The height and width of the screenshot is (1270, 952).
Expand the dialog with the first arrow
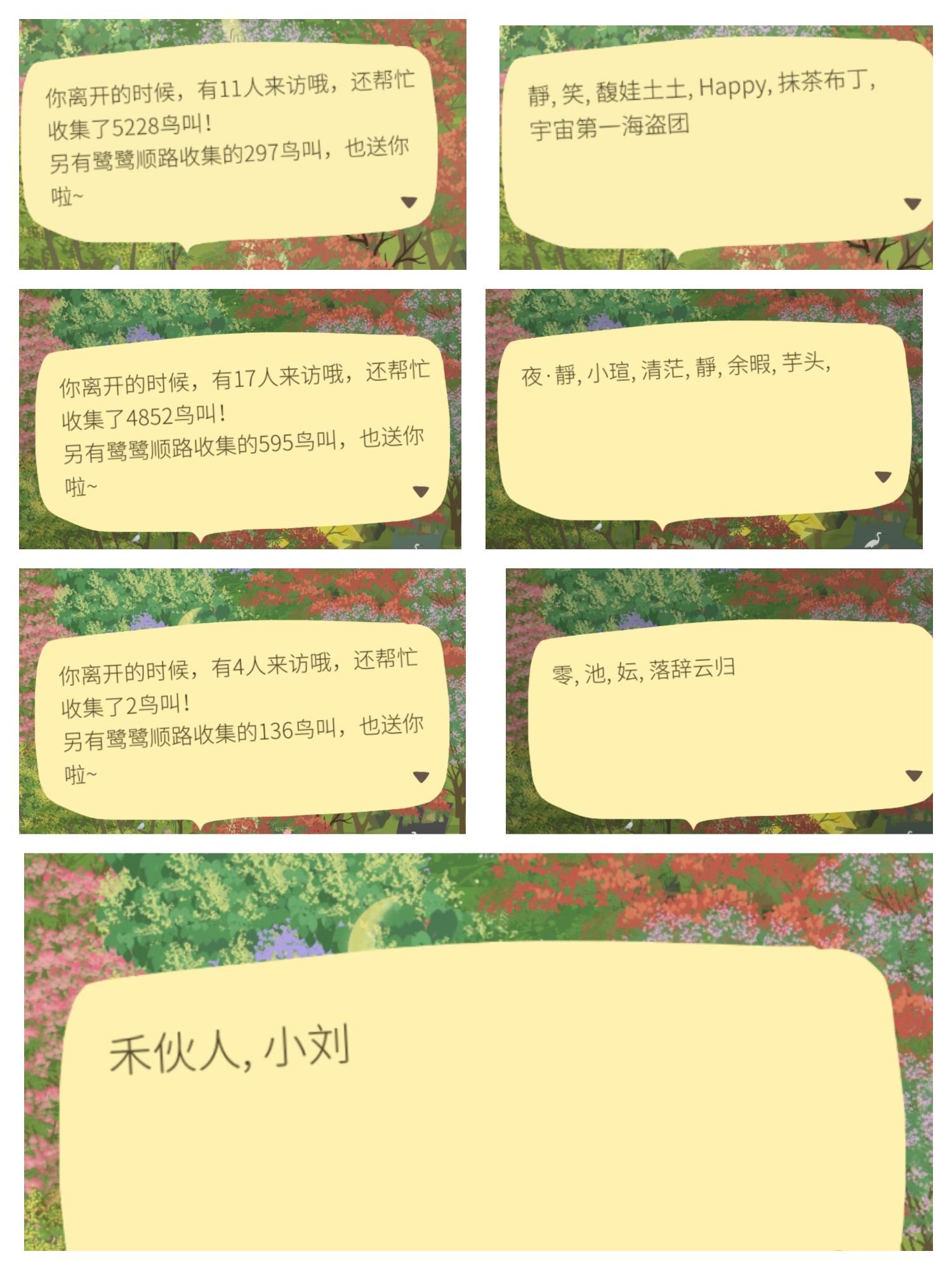click(409, 202)
